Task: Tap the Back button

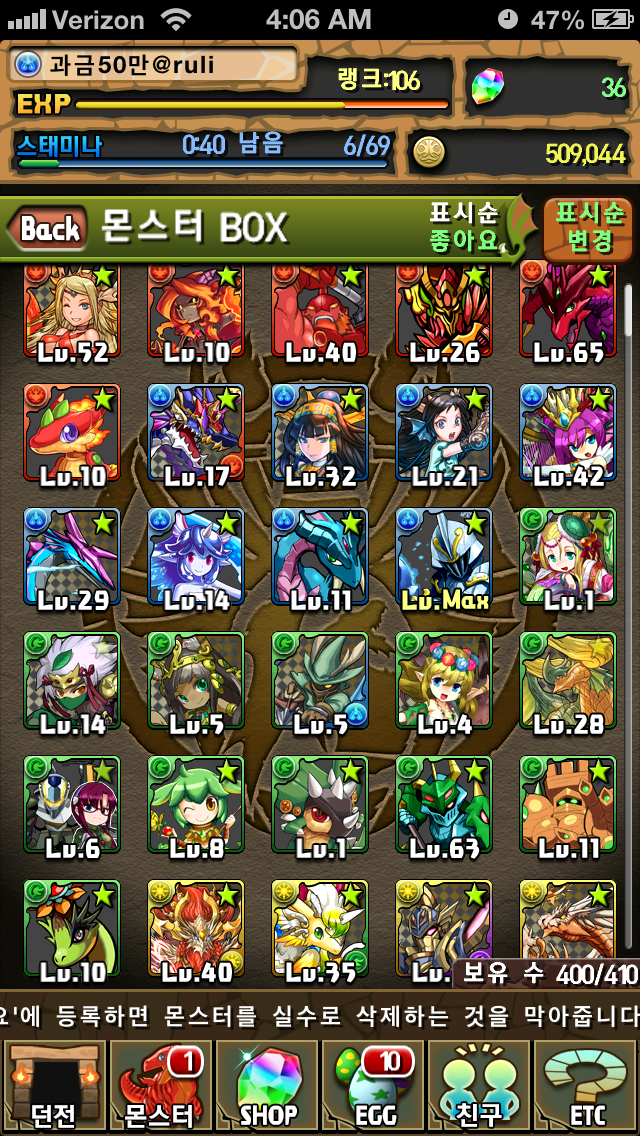Action: (47, 229)
